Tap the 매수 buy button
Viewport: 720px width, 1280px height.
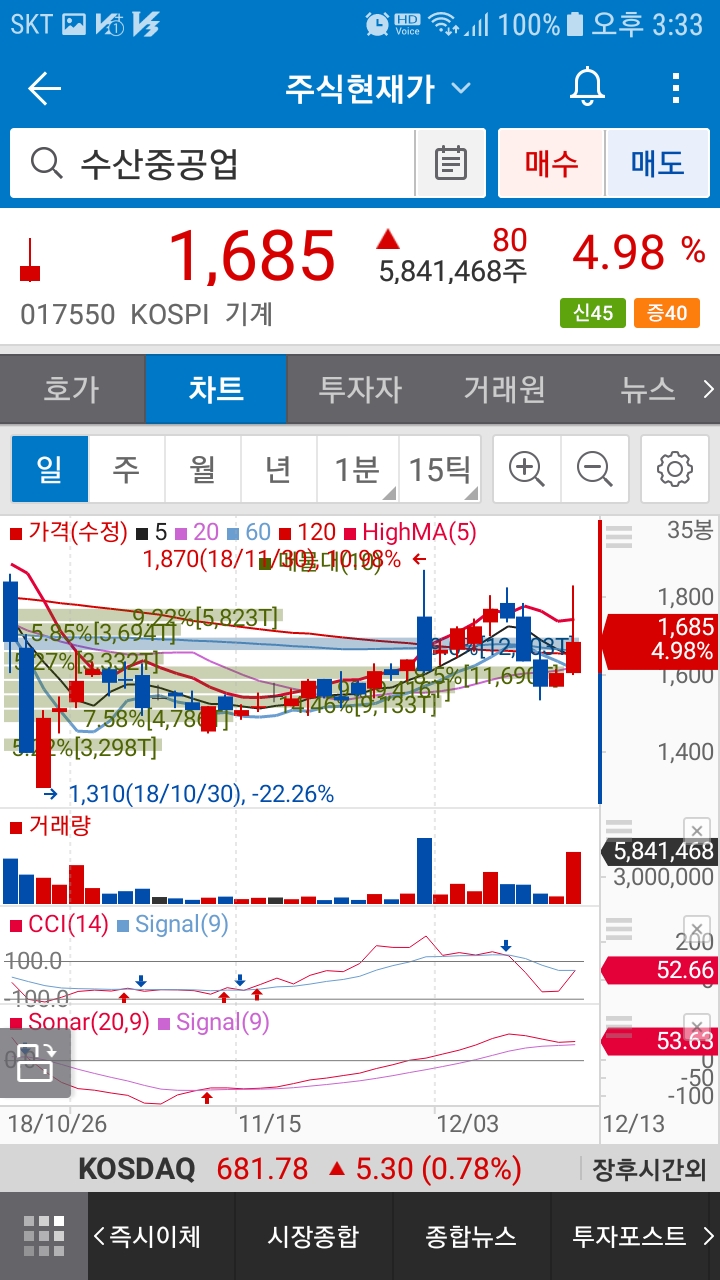[x=552, y=163]
